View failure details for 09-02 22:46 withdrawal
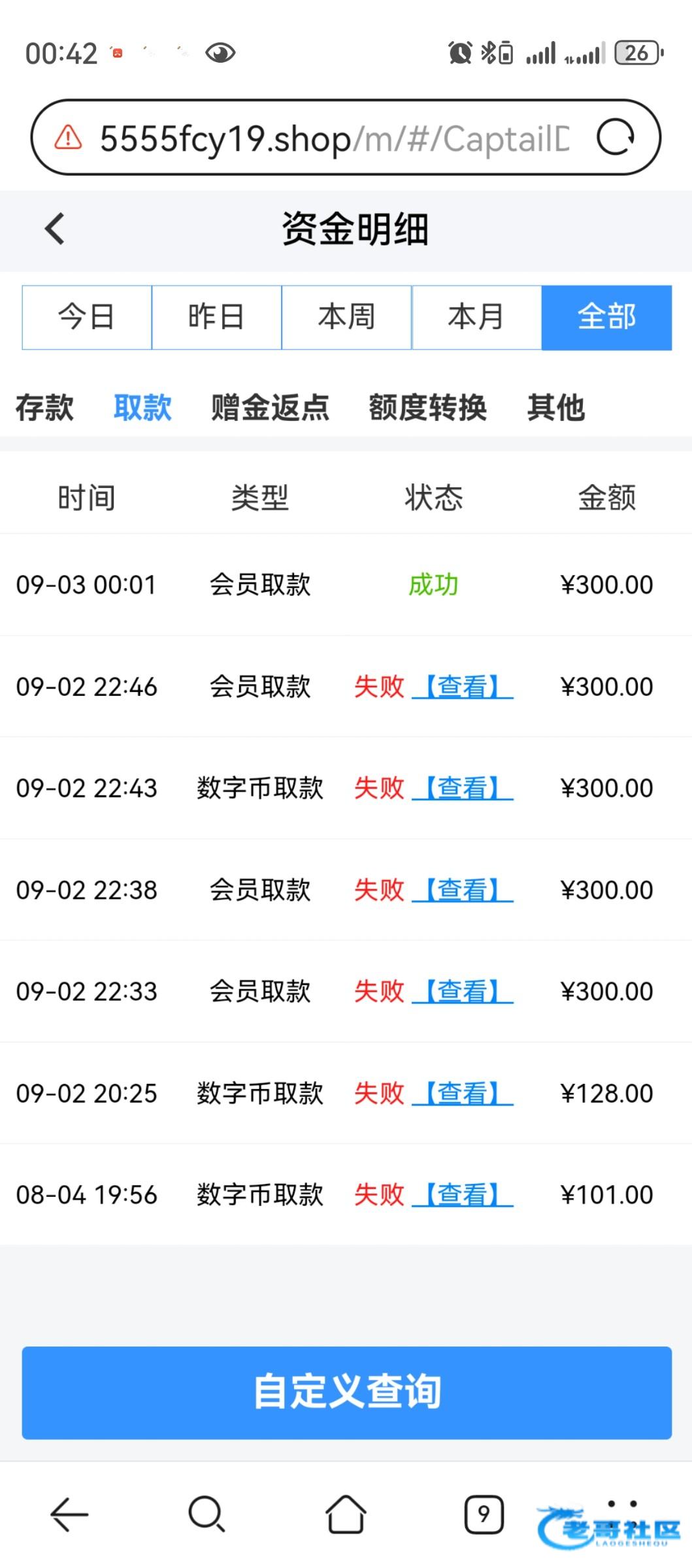The height and width of the screenshot is (1568, 692). tap(463, 687)
